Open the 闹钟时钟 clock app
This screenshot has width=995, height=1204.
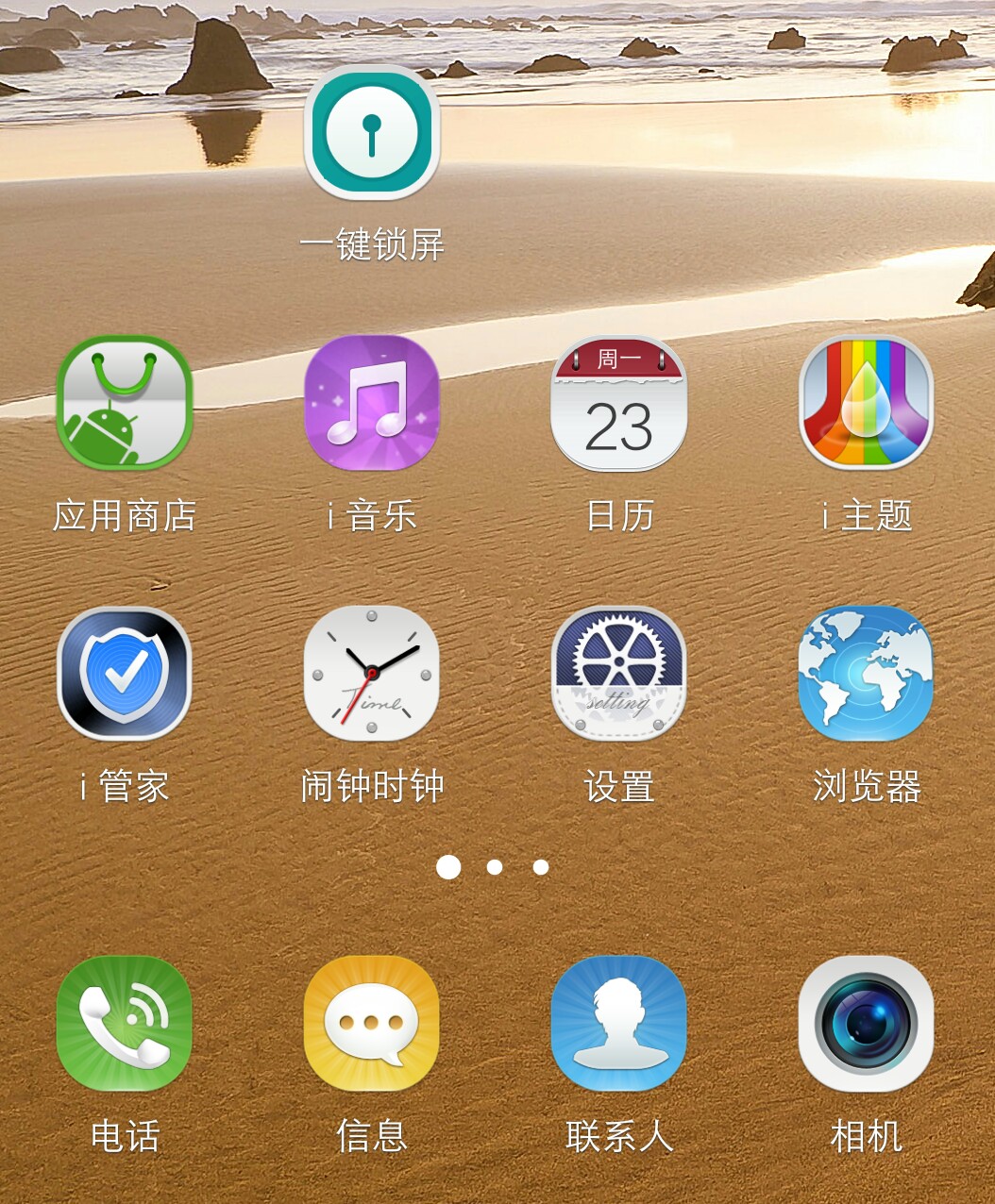pyautogui.click(x=372, y=674)
